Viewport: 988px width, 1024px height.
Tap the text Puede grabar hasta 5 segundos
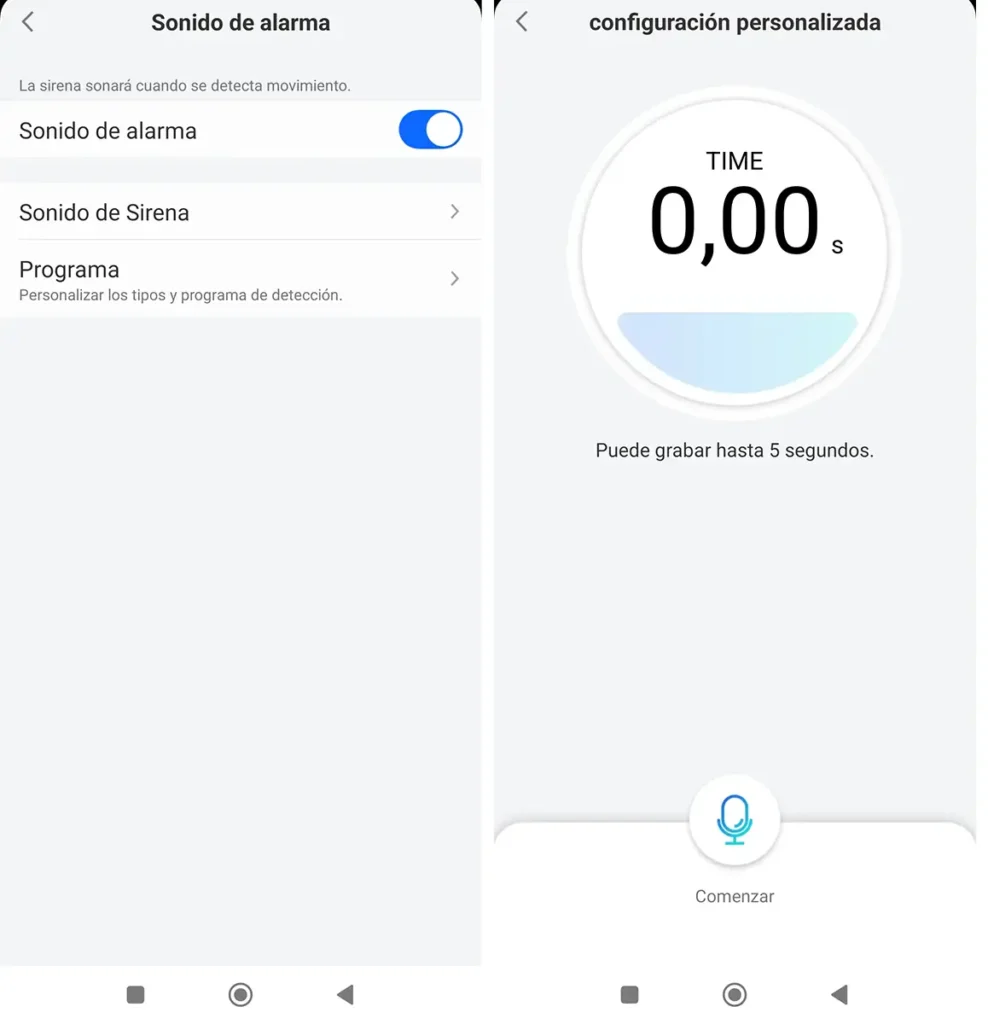click(x=735, y=450)
